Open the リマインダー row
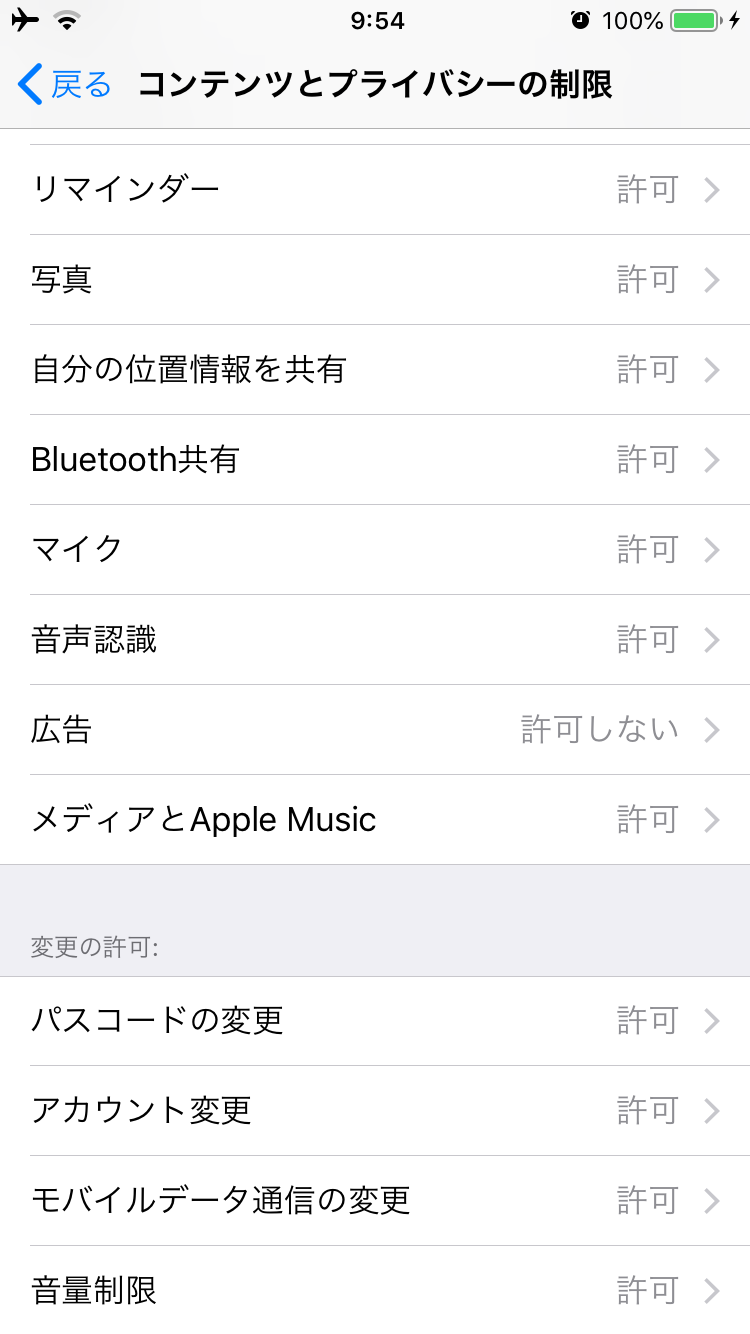Image resolution: width=750 pixels, height=1334 pixels. click(x=375, y=190)
